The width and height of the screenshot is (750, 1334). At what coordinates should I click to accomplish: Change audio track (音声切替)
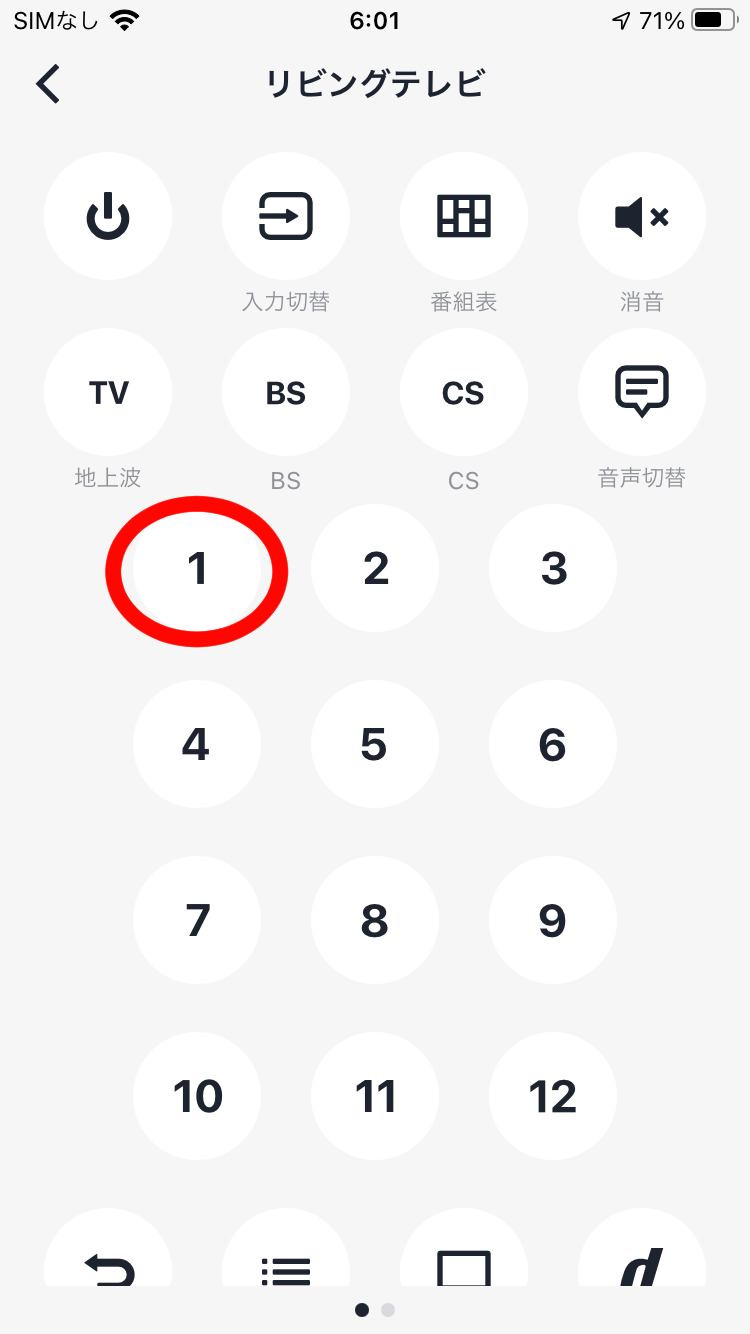coord(642,392)
